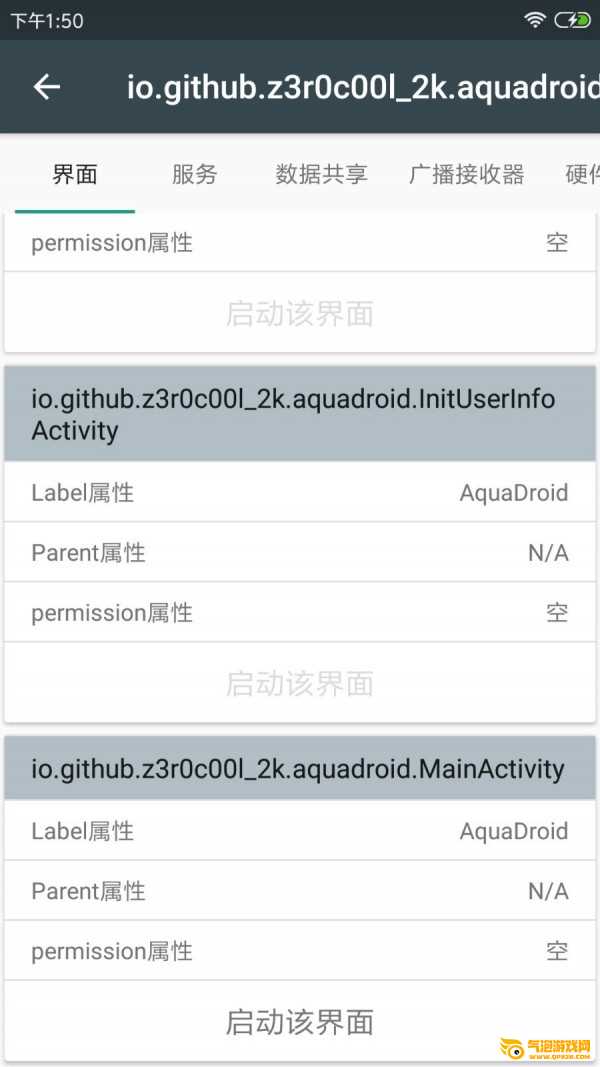Tap 启动该界面 under InitUserInfoActivity
This screenshot has height=1067, width=600.
(x=299, y=683)
